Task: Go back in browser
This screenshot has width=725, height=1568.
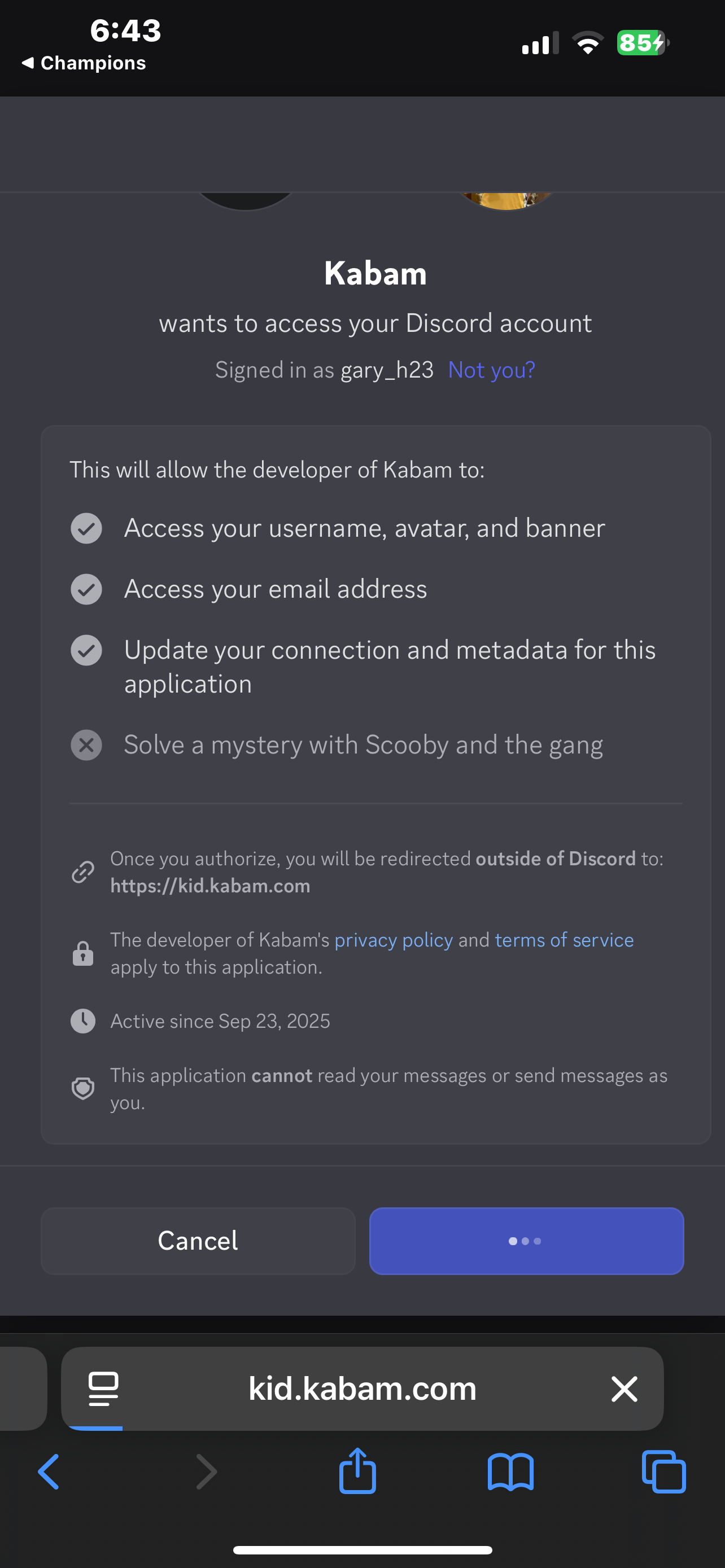Action: (49, 1472)
